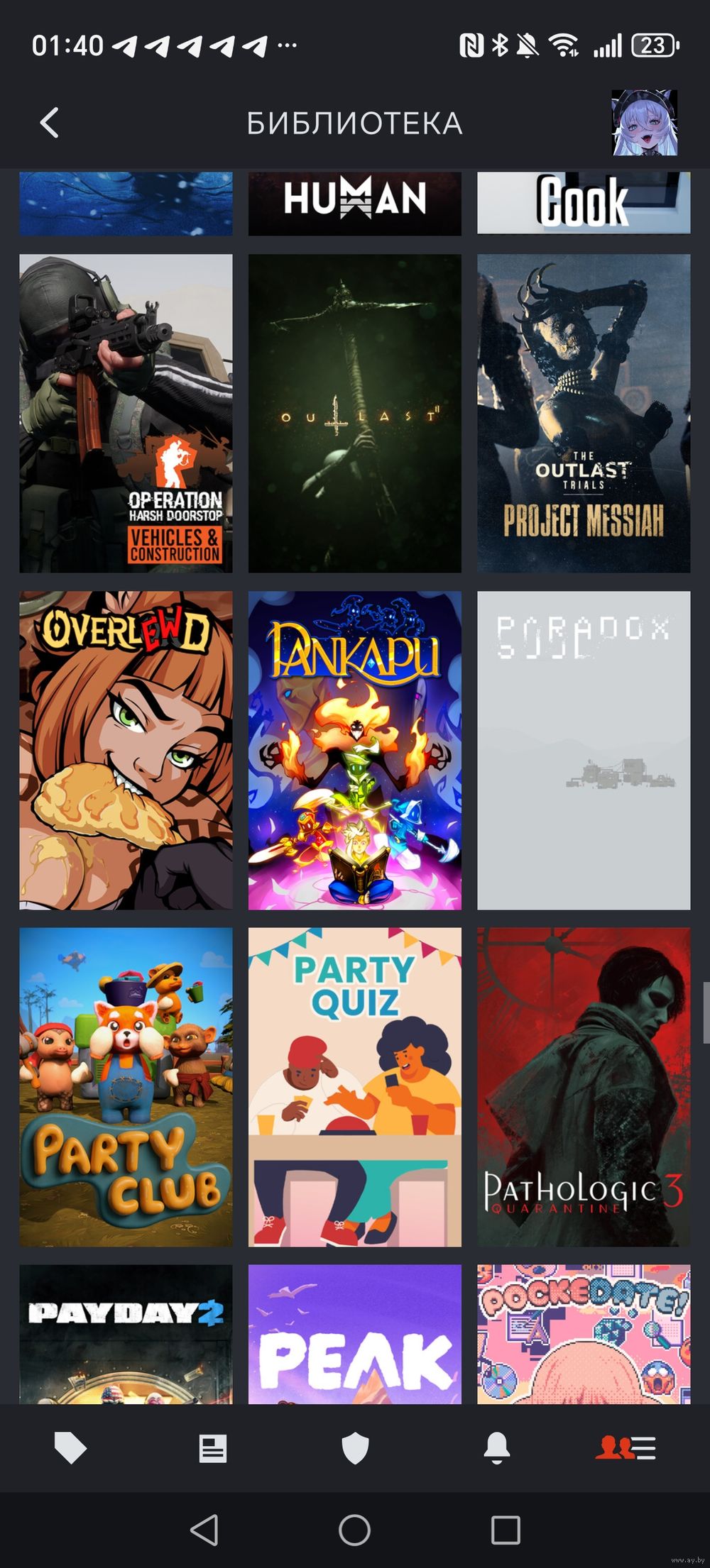The width and height of the screenshot is (710, 1568).
Task: Open Operation Harsh Doorstop game tile
Action: point(126,413)
